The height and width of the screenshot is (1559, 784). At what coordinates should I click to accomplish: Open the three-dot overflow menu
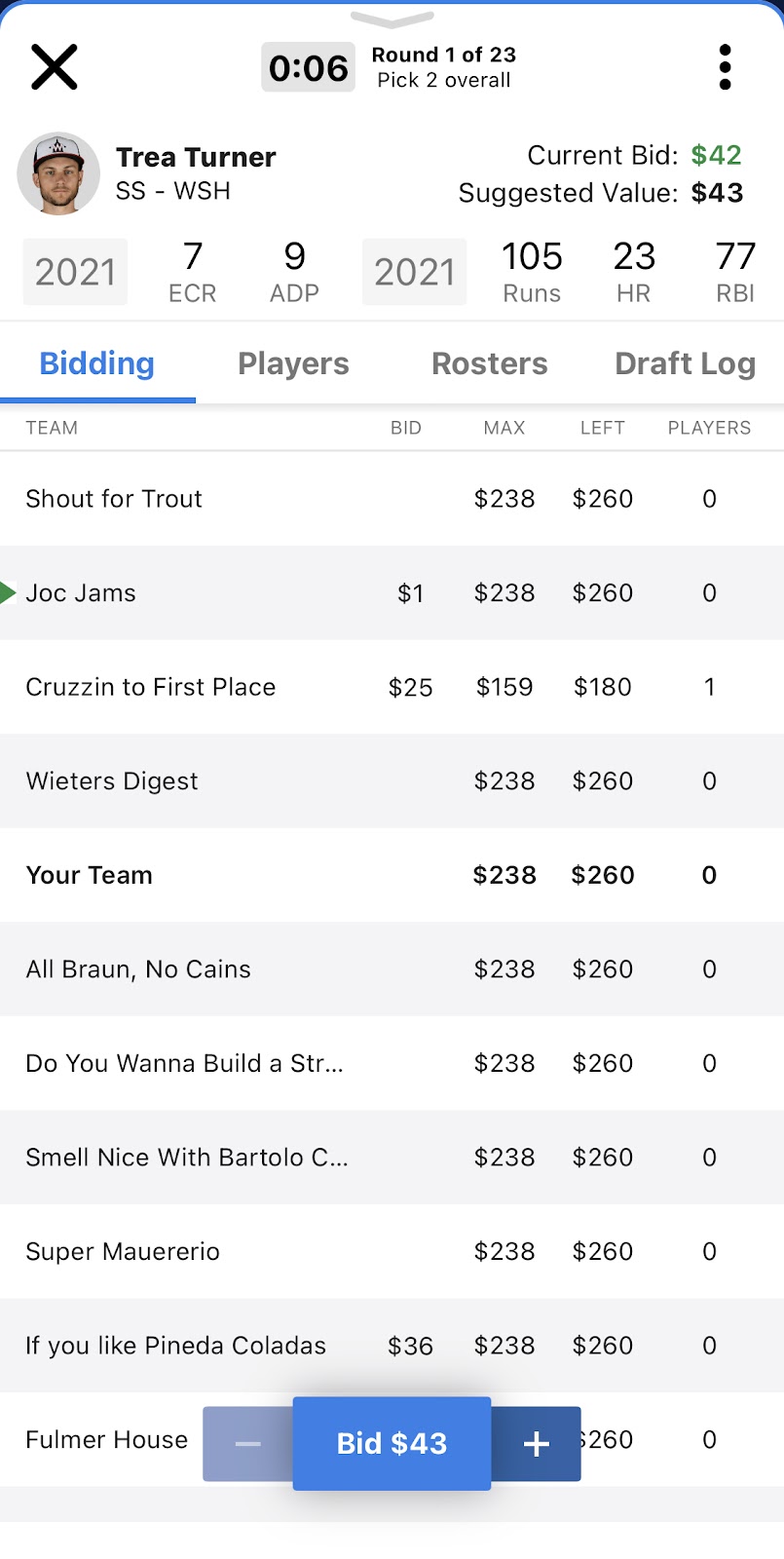coord(725,67)
